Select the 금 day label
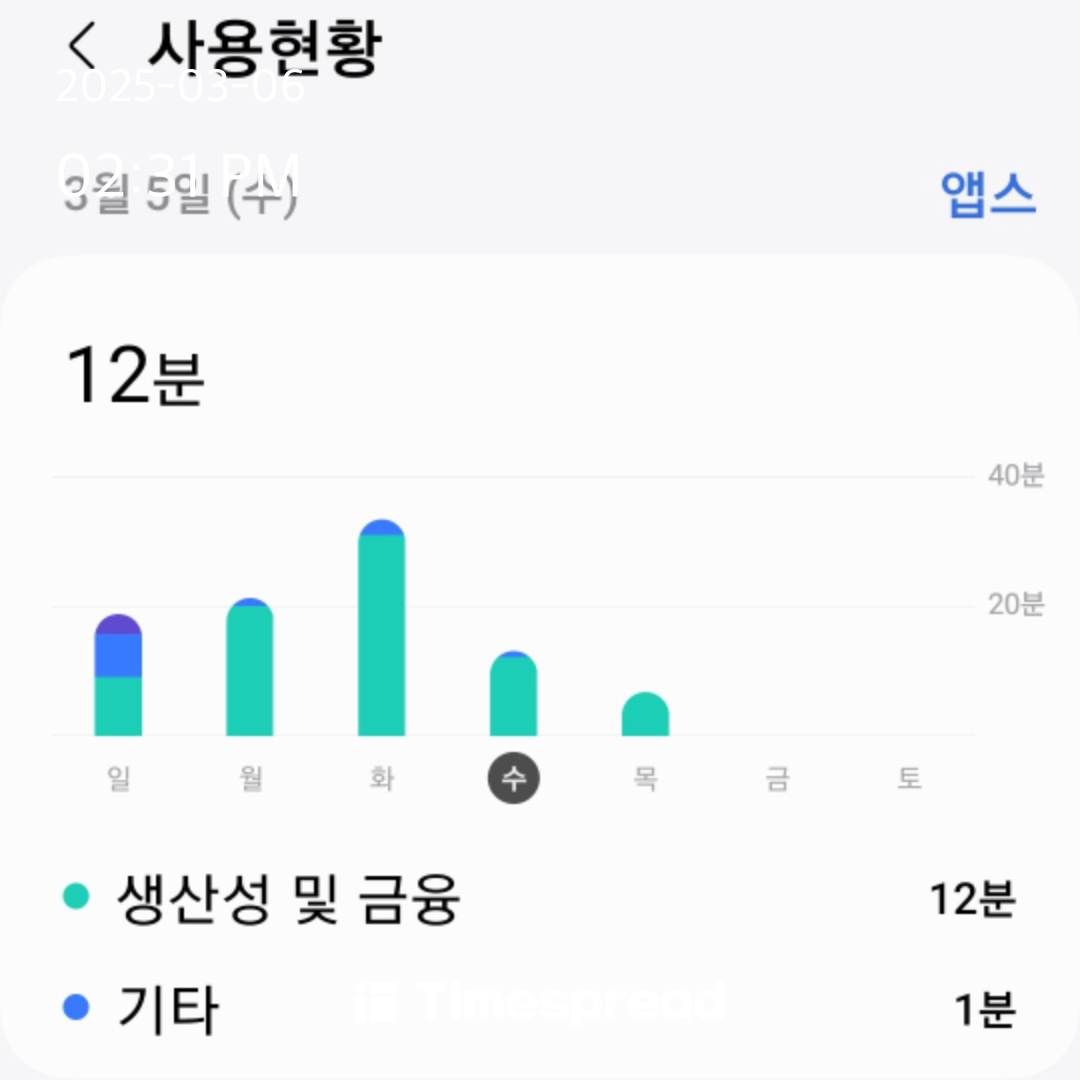Screen dimensions: 1080x1080 (x=777, y=778)
